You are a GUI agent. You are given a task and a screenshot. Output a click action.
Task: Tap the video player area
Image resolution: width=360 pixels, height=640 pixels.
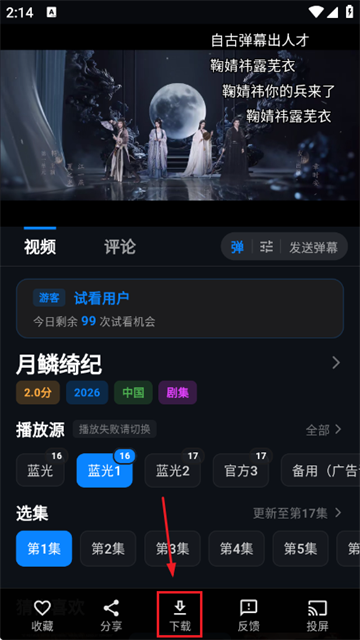(x=180, y=125)
